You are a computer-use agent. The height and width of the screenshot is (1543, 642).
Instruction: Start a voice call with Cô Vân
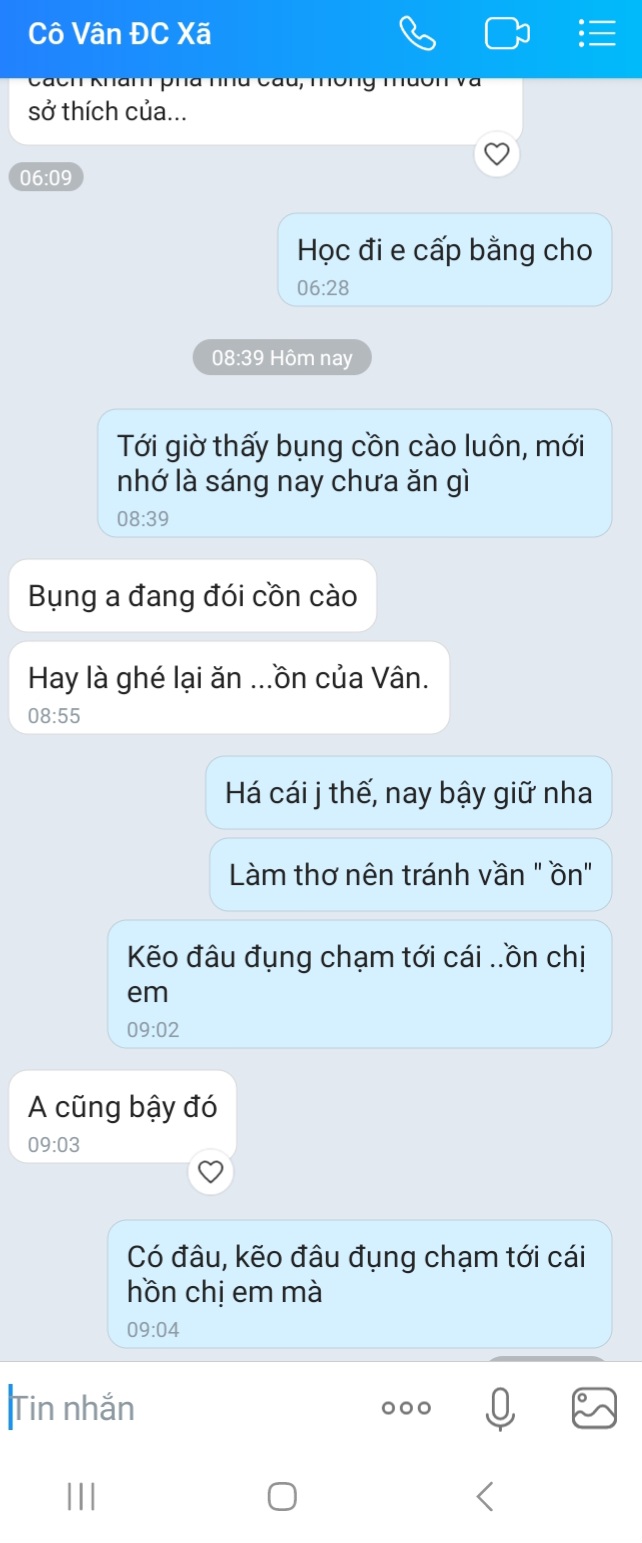tap(417, 34)
